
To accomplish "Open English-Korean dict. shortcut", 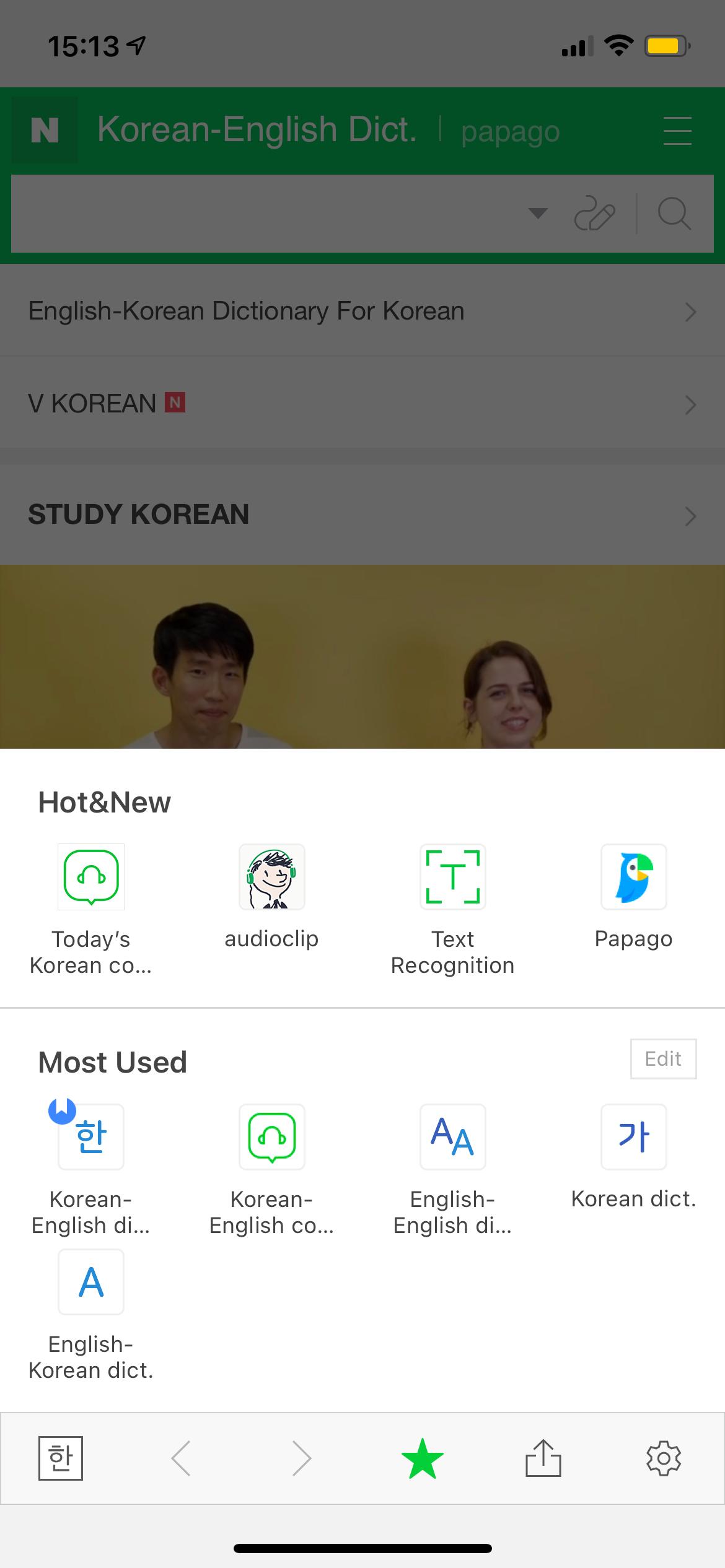I will point(91,1315).
